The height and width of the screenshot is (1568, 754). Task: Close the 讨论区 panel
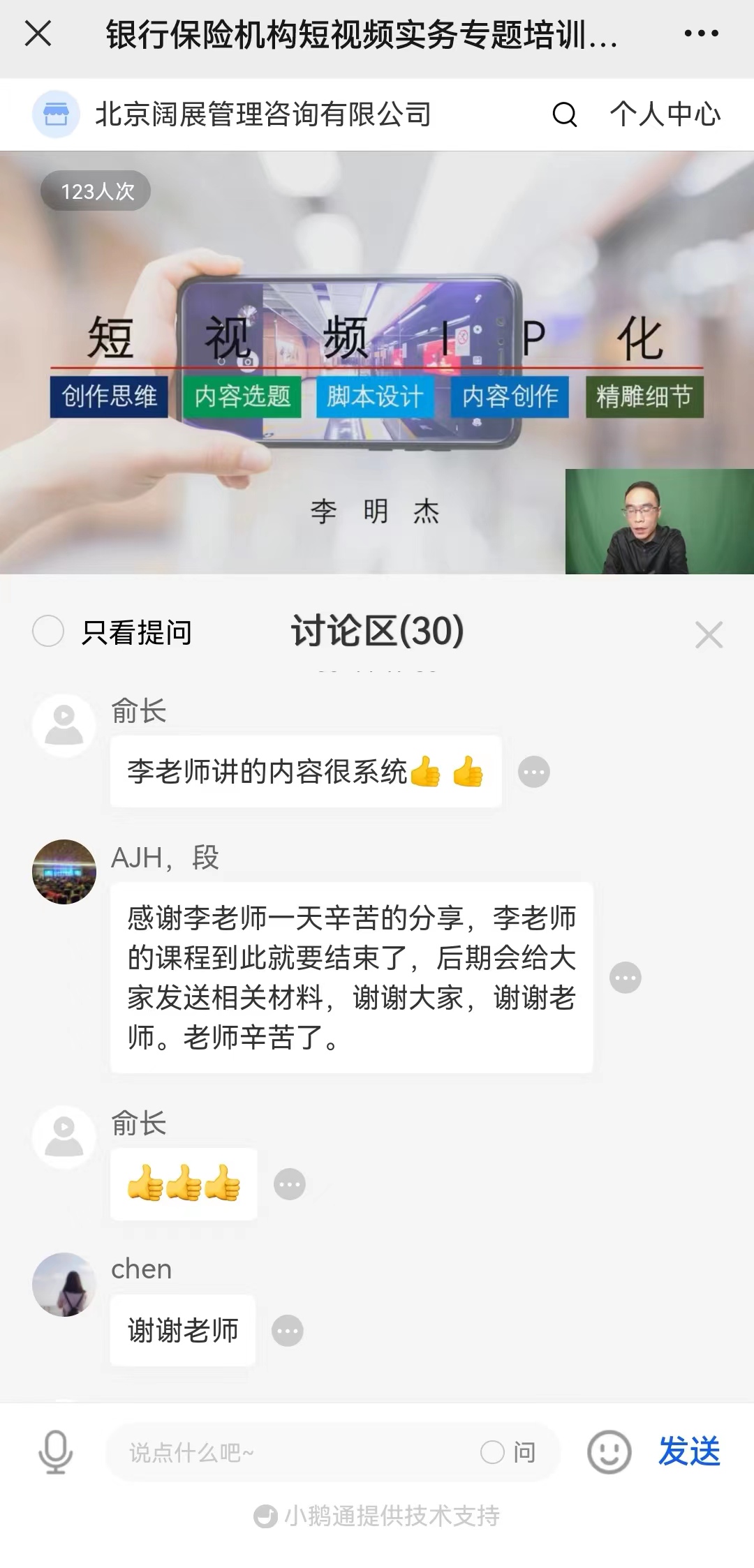click(709, 635)
